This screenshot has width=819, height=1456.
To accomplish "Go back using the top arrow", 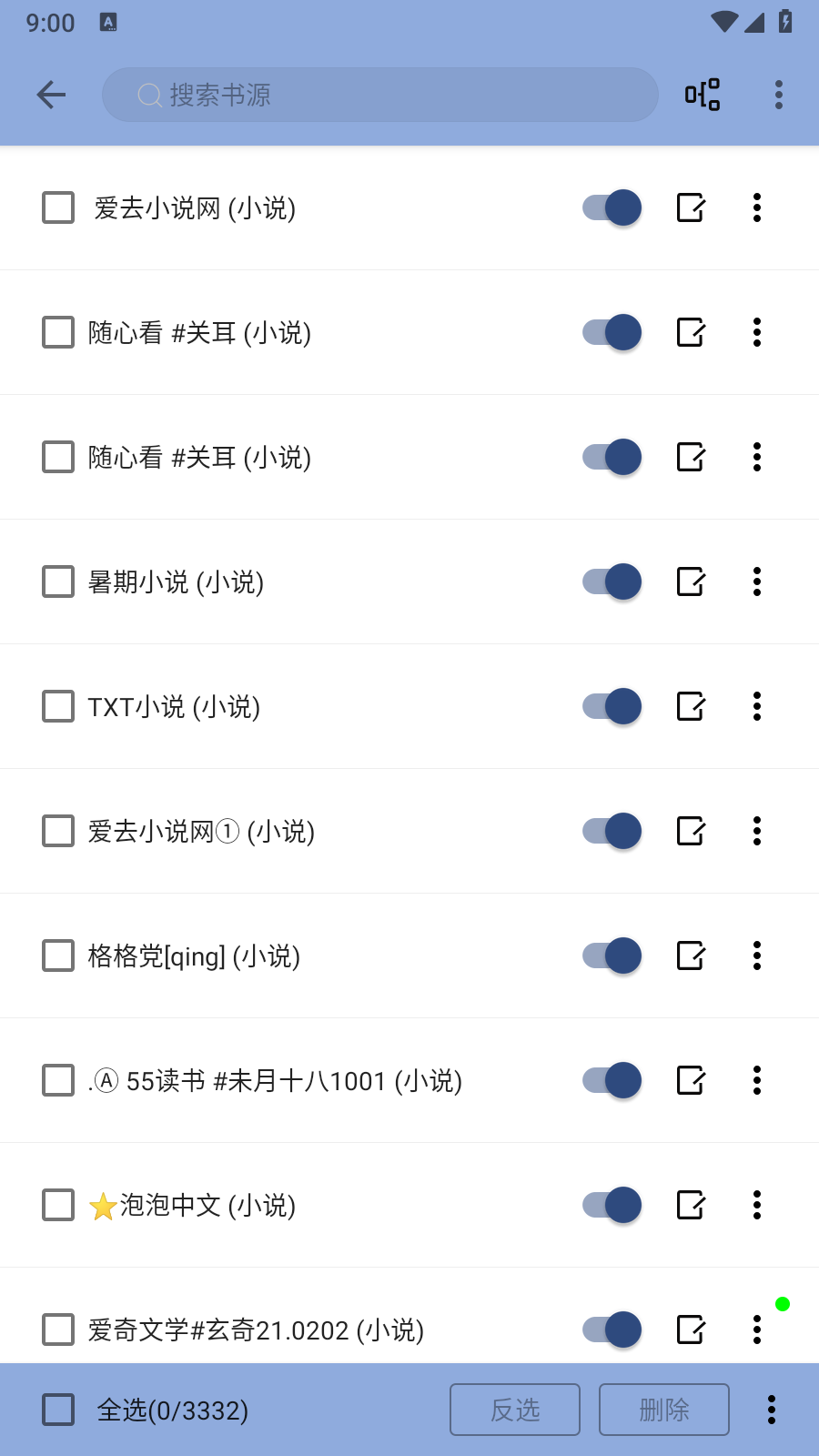I will 52,95.
